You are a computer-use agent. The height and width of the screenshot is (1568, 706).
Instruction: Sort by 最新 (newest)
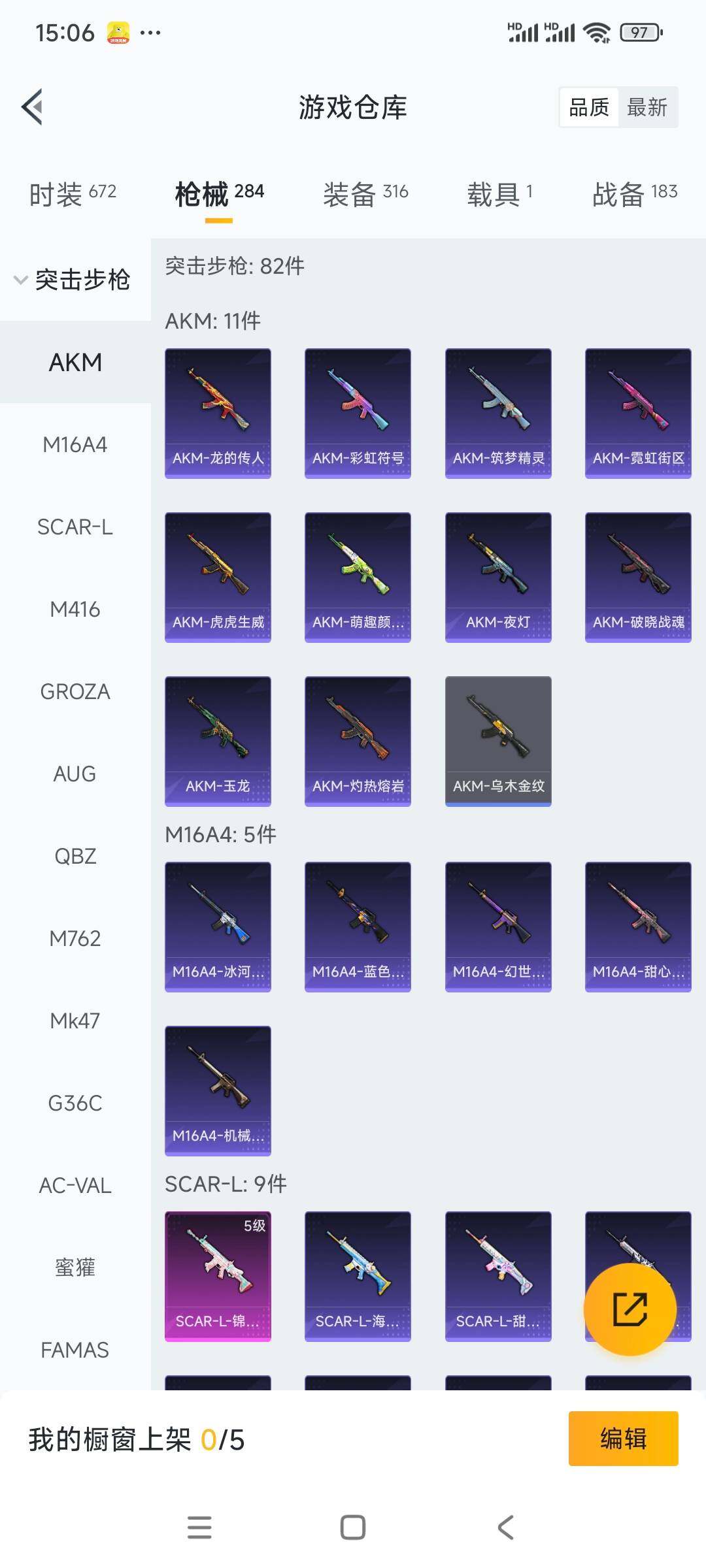tap(647, 107)
